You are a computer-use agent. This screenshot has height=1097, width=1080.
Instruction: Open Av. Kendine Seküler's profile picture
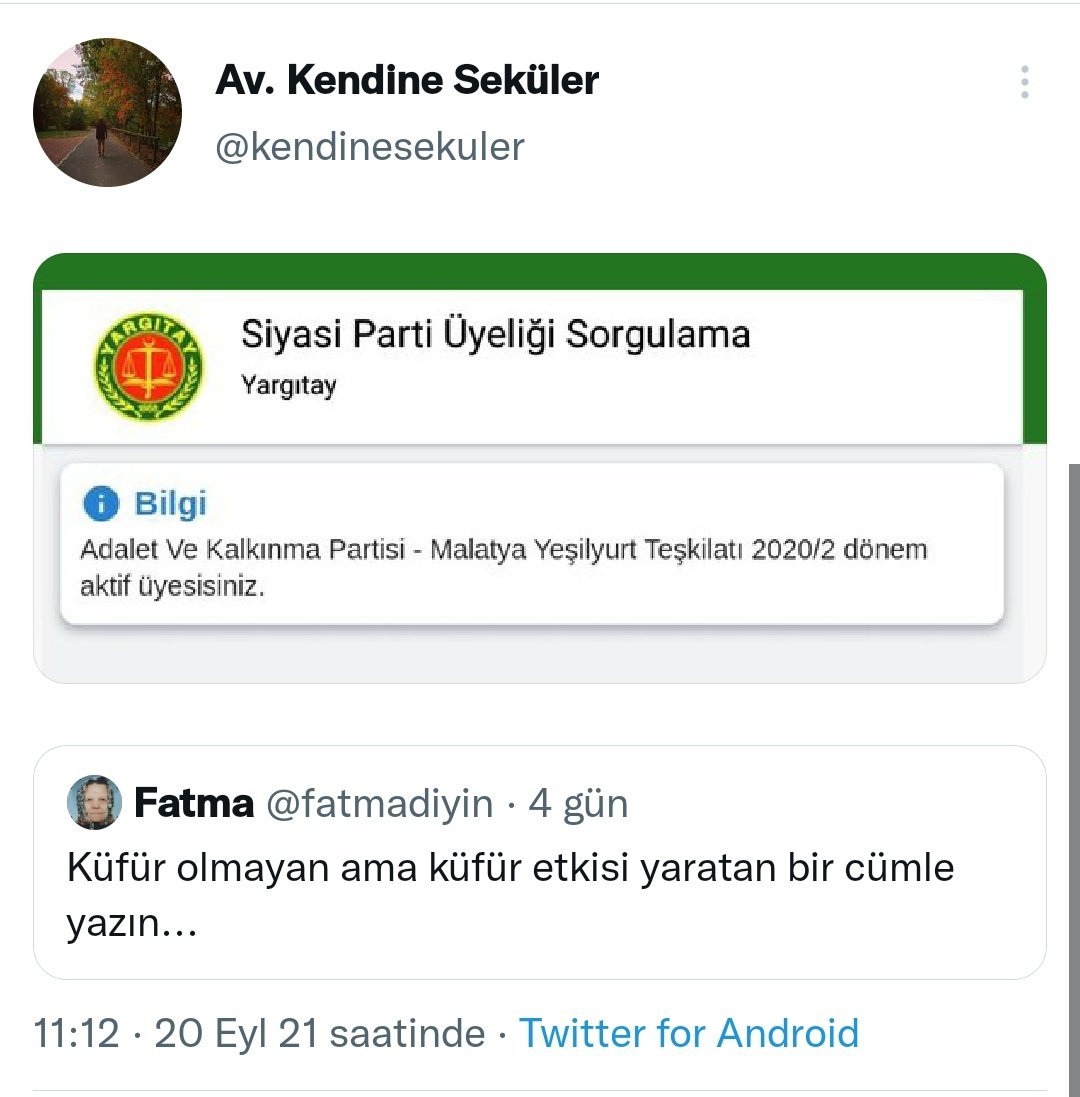tap(107, 113)
